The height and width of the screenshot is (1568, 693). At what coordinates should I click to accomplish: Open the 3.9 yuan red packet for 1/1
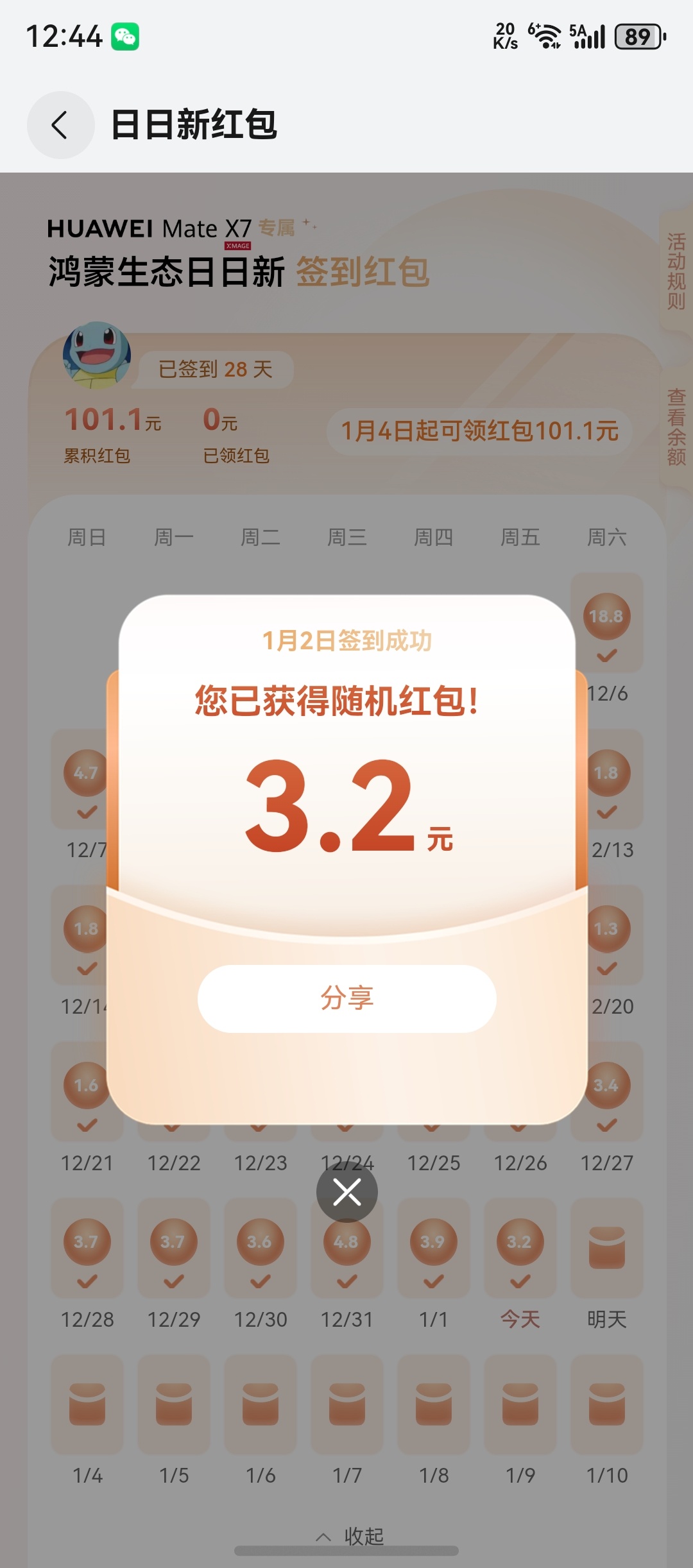(433, 1241)
